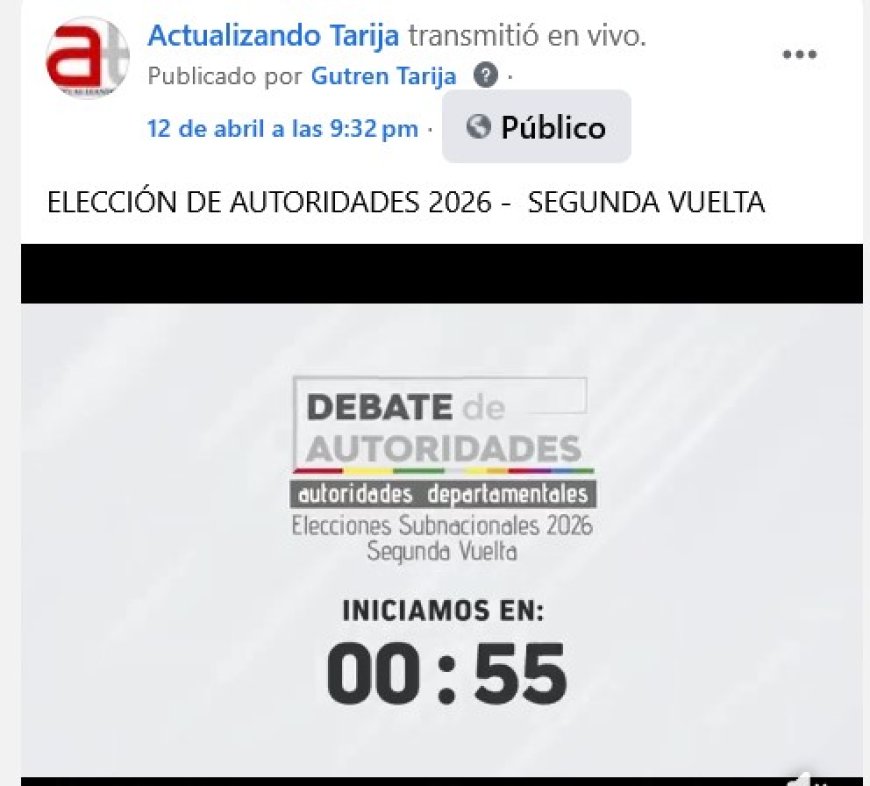Viewport: 870px width, 786px height.
Task: Tap the question mark help icon
Action: click(x=485, y=74)
